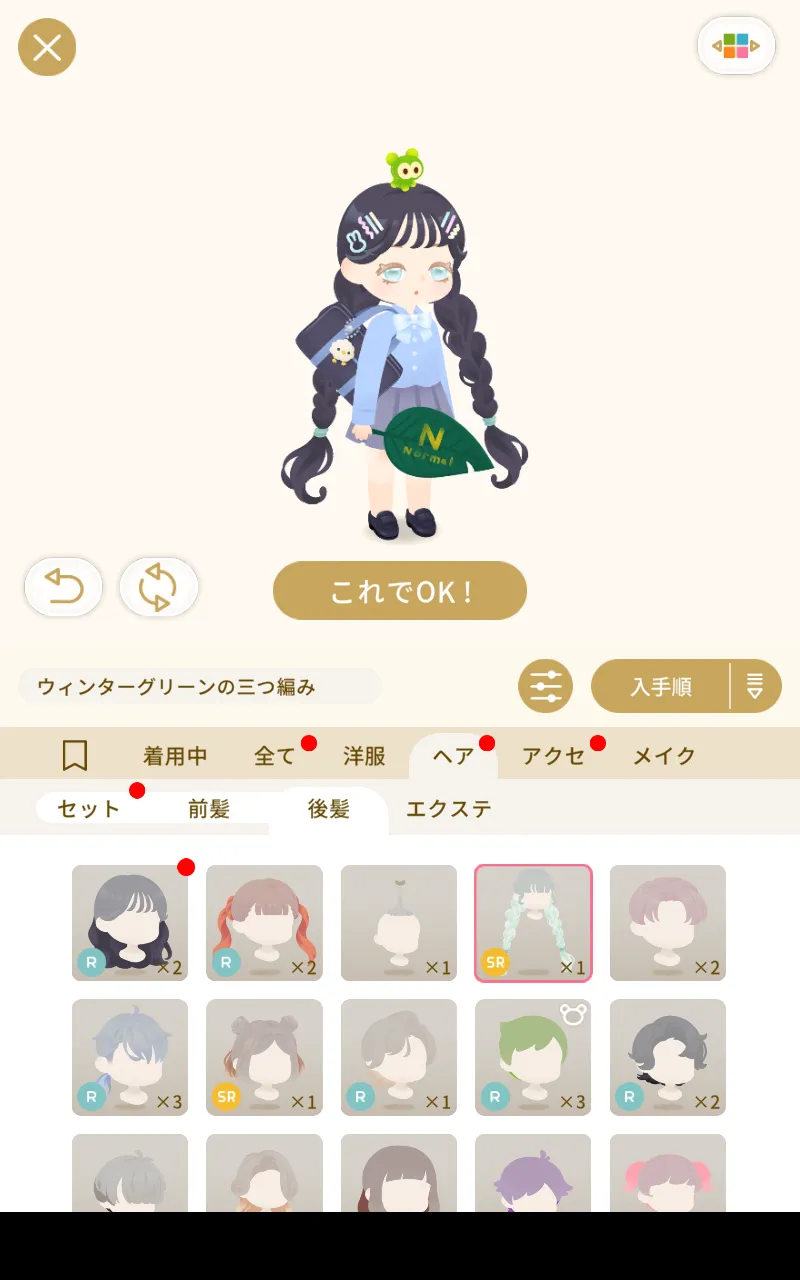Switch to the 前髪 sub-tab
Screen dimensions: 800x1280
(209, 809)
